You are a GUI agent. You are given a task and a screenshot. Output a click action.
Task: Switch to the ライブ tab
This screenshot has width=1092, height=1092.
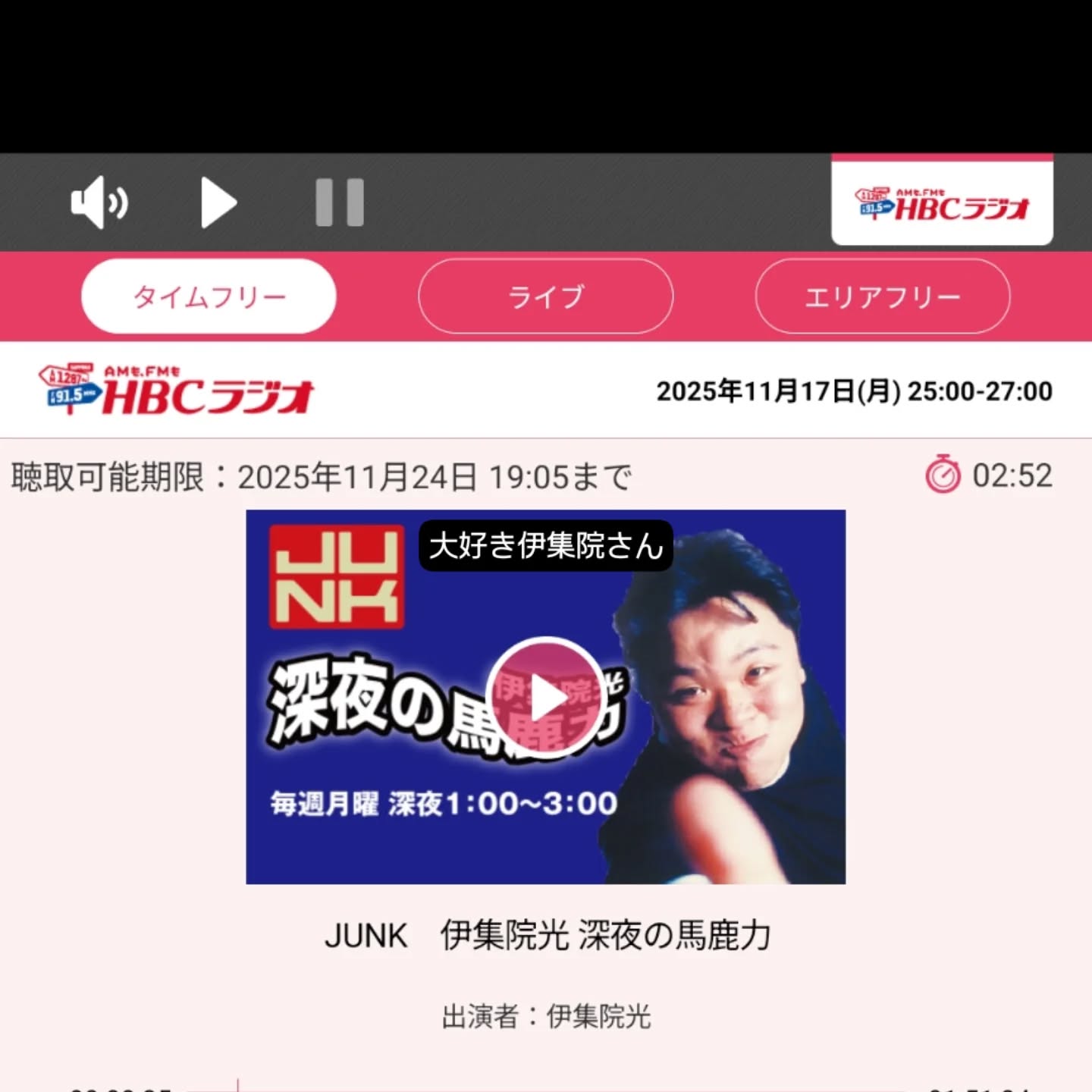[545, 297]
